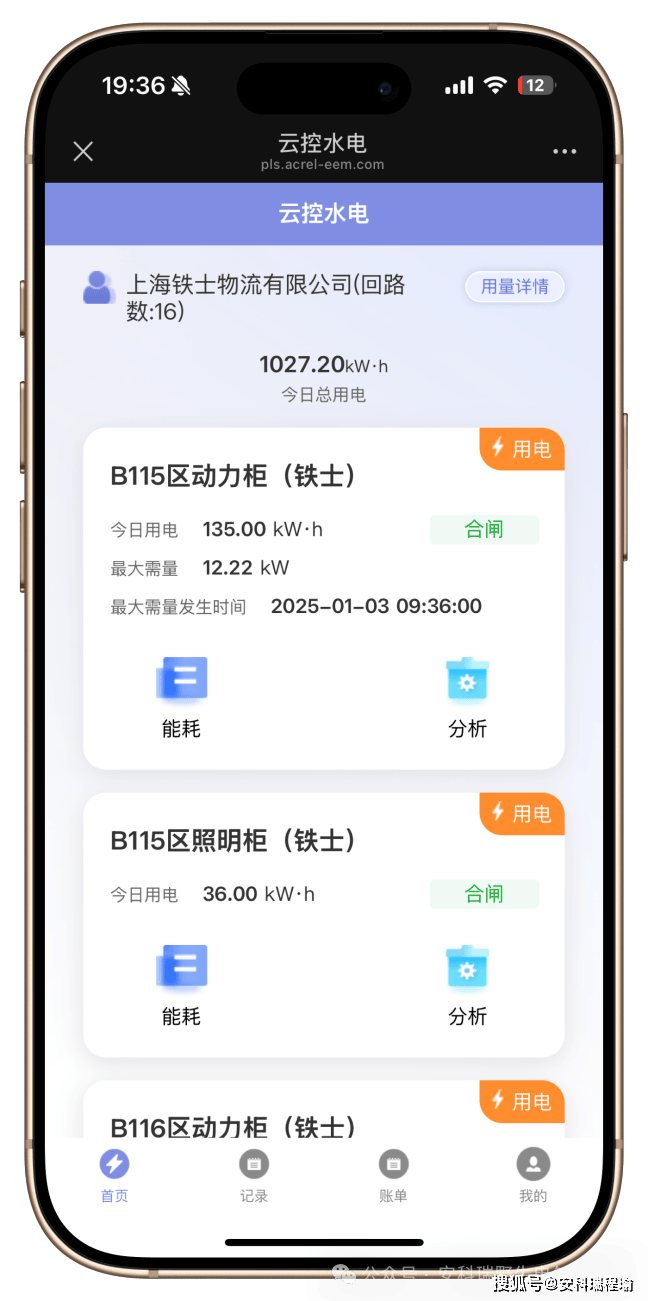Open the B115区动力柜 card
Image resolution: width=648 pixels, height=1301 pixels.
coord(232,476)
